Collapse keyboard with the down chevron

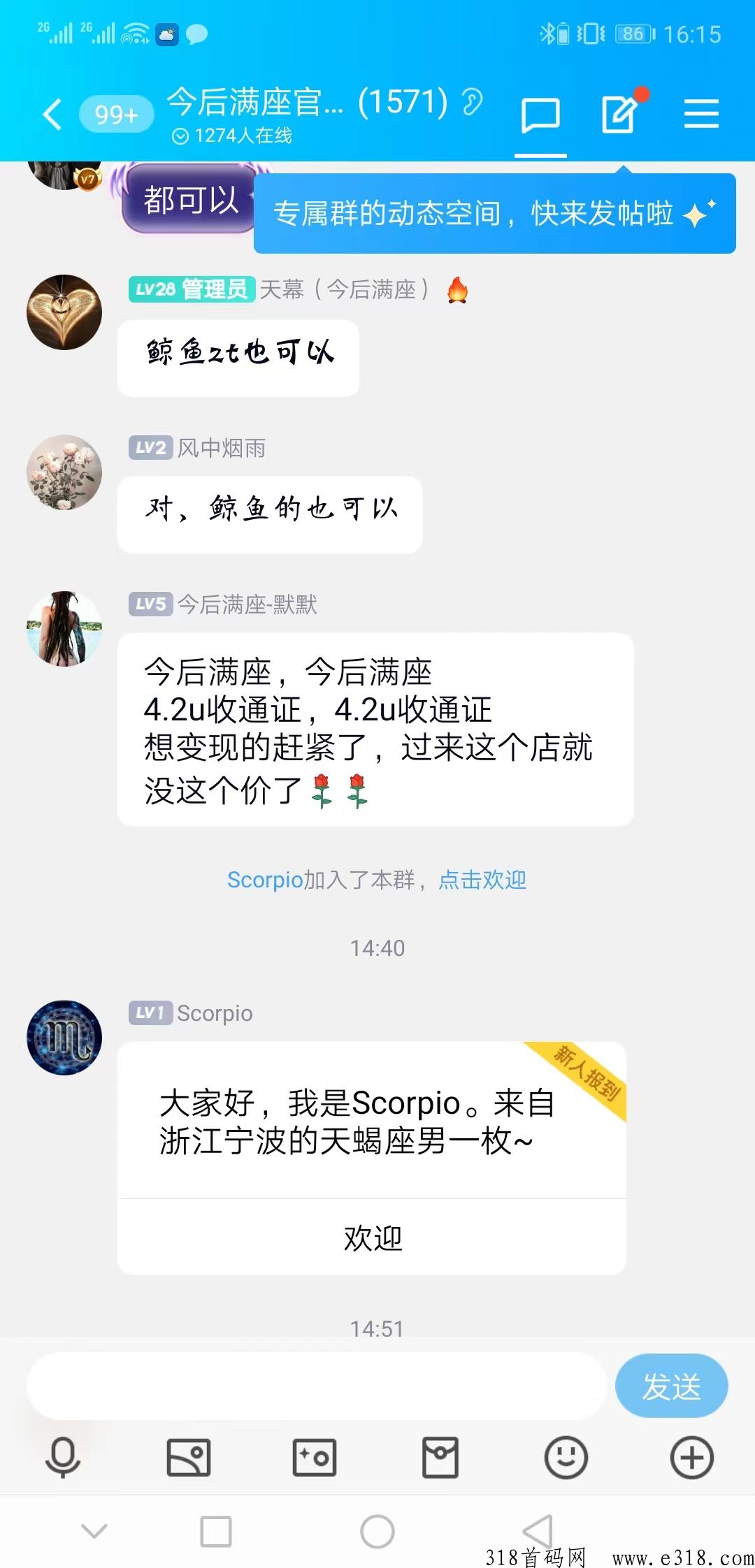click(94, 1530)
